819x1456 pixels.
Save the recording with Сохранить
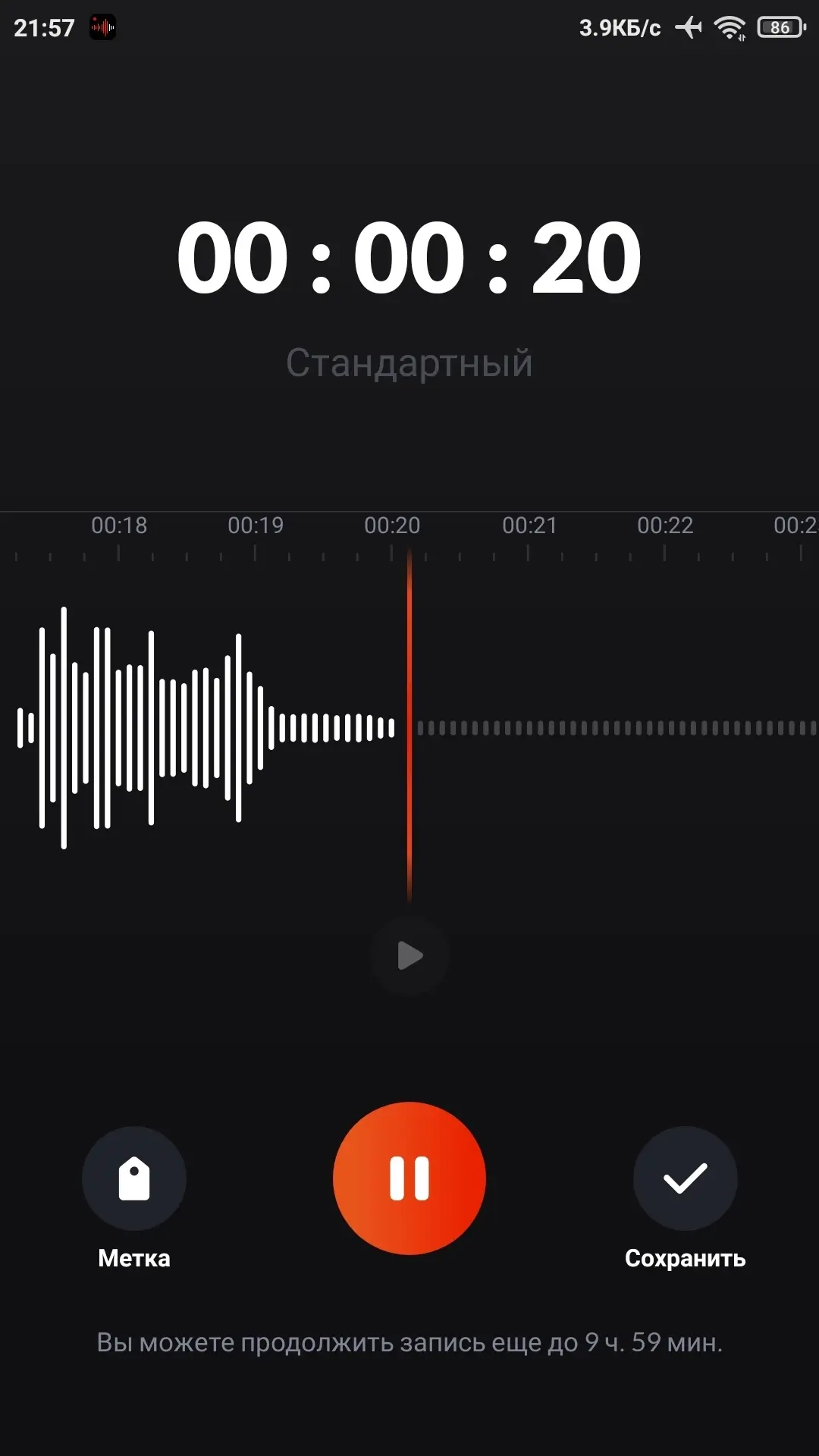(x=685, y=1178)
